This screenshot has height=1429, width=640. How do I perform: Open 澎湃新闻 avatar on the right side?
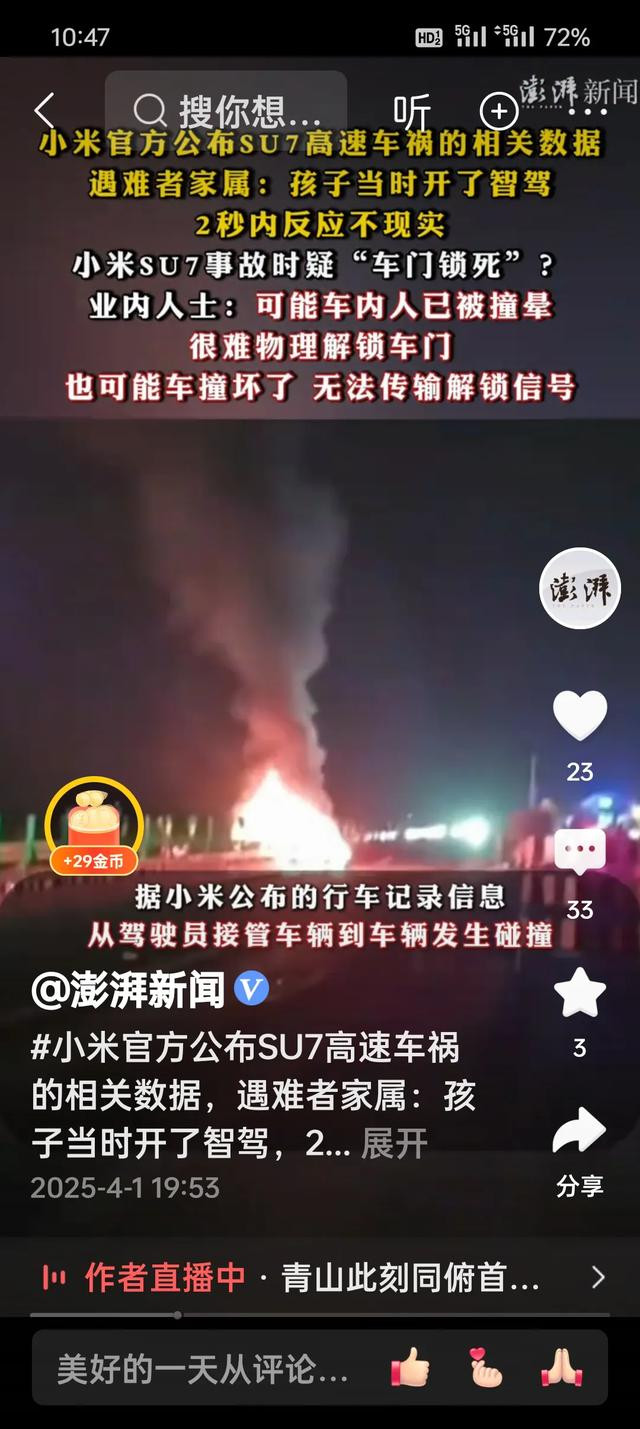(580, 588)
